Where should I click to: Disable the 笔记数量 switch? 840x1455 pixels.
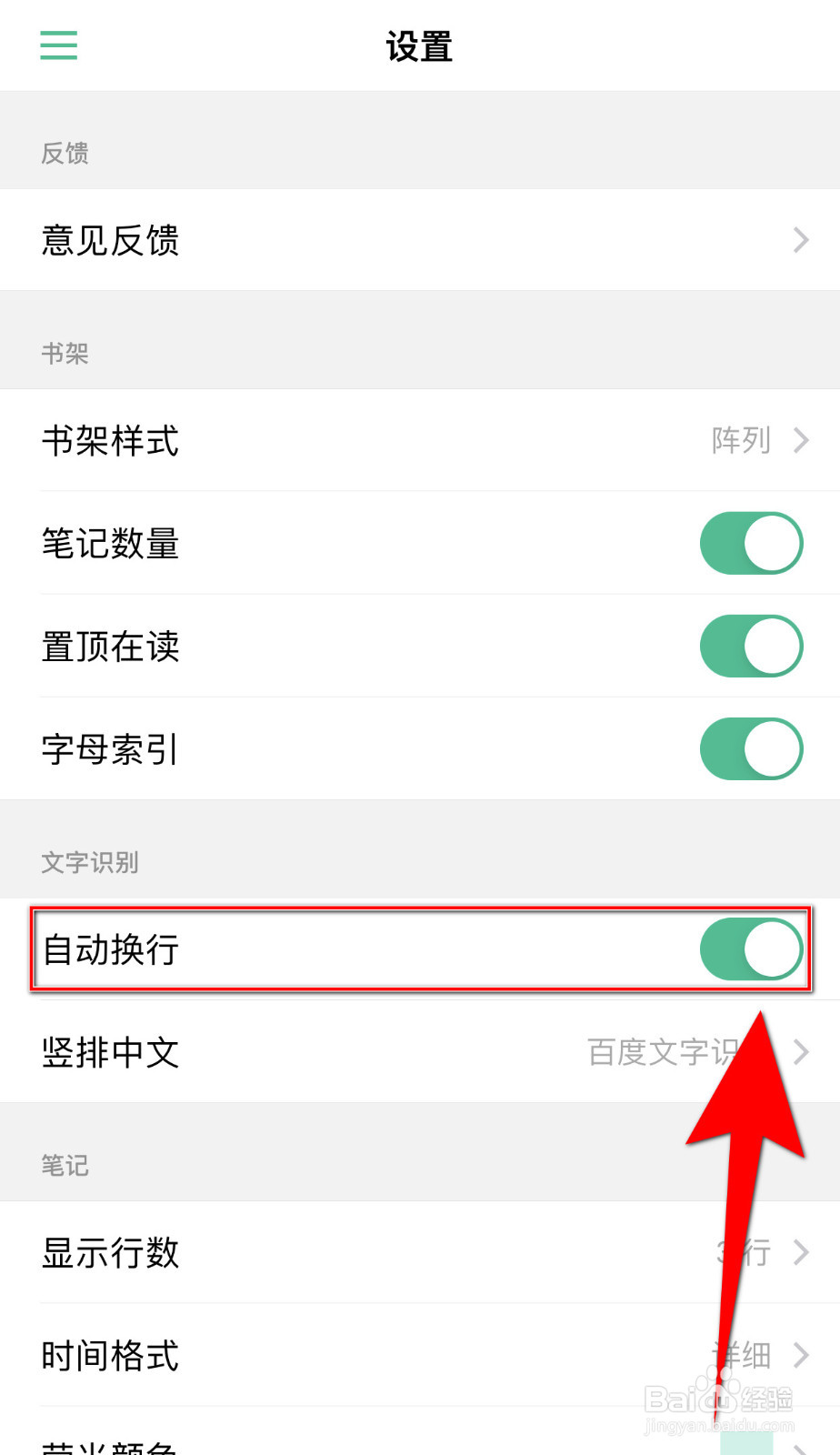(750, 543)
